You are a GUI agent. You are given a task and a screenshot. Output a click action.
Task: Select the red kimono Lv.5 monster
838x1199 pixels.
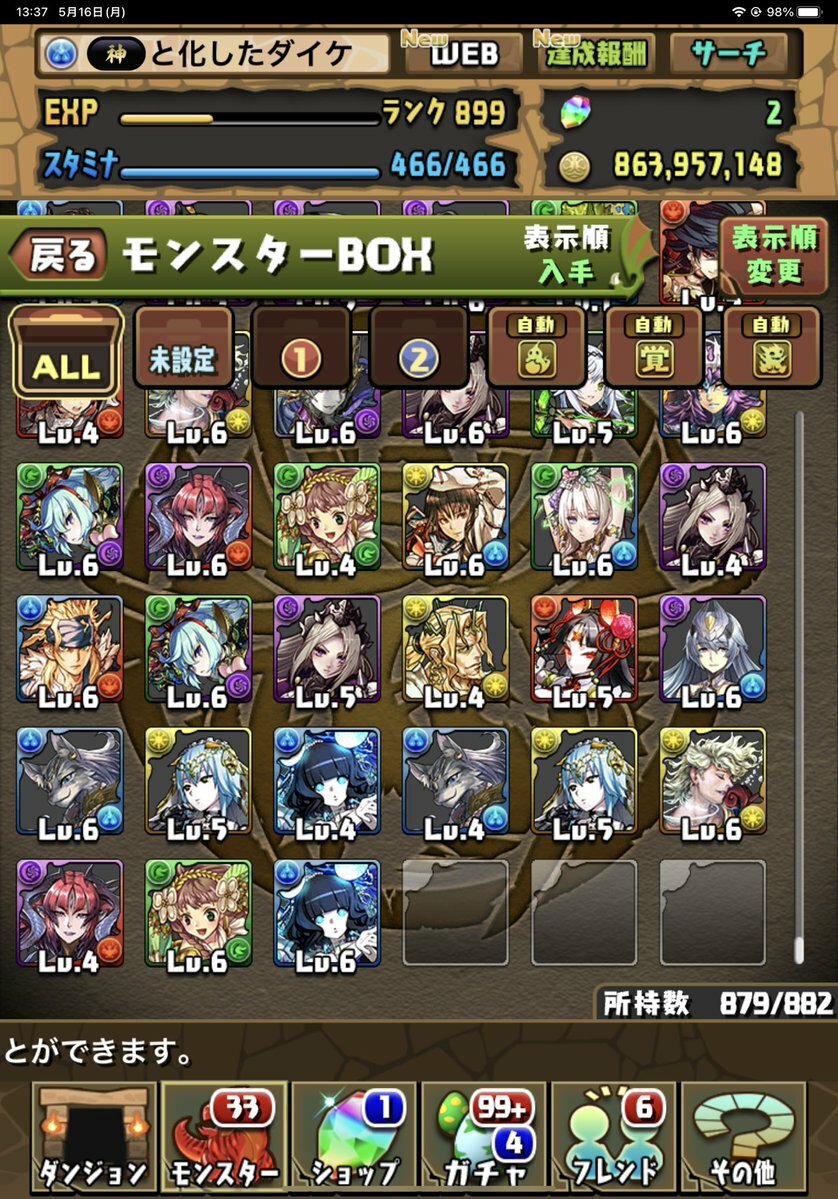click(x=584, y=649)
